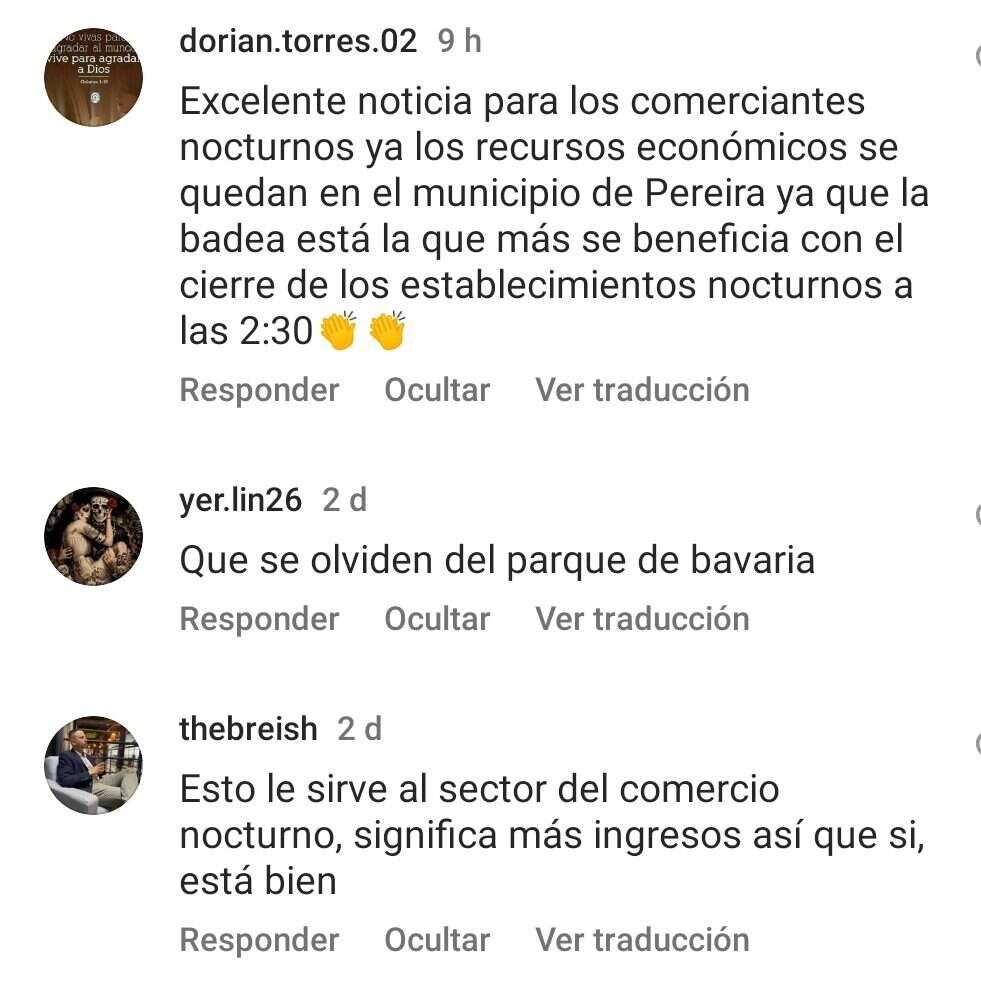Tap thebreish's profile picture

(94, 765)
